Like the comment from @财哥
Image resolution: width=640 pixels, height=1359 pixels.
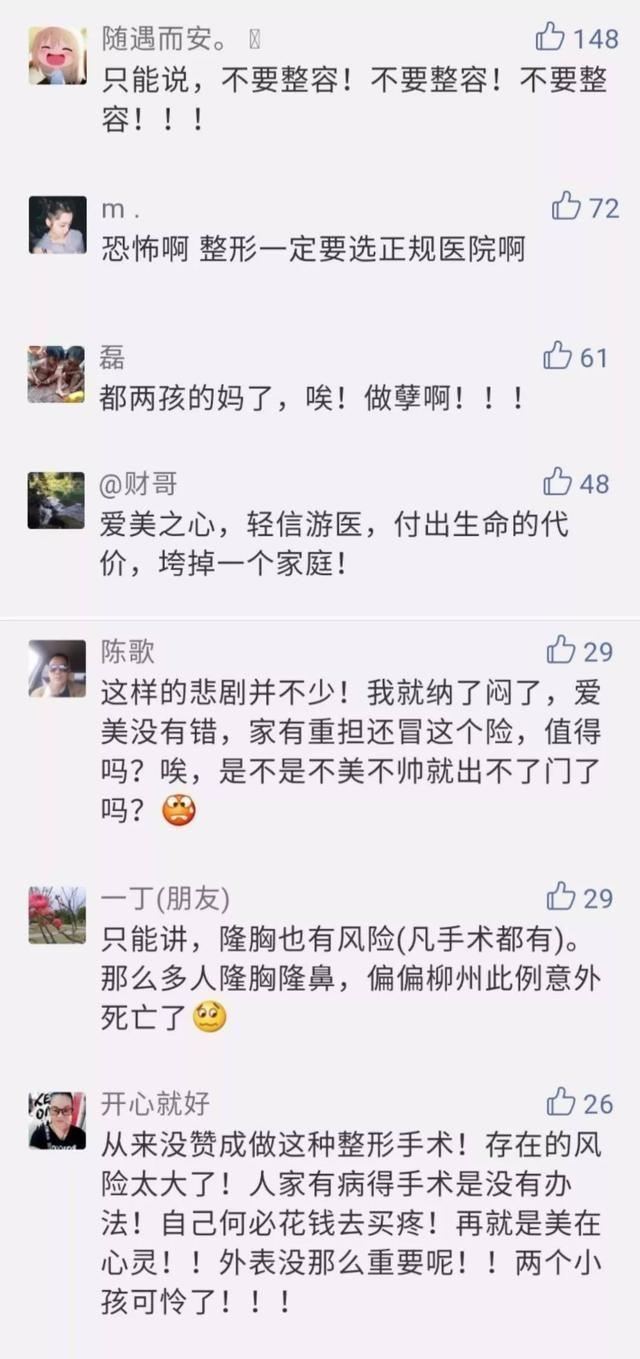tap(558, 483)
